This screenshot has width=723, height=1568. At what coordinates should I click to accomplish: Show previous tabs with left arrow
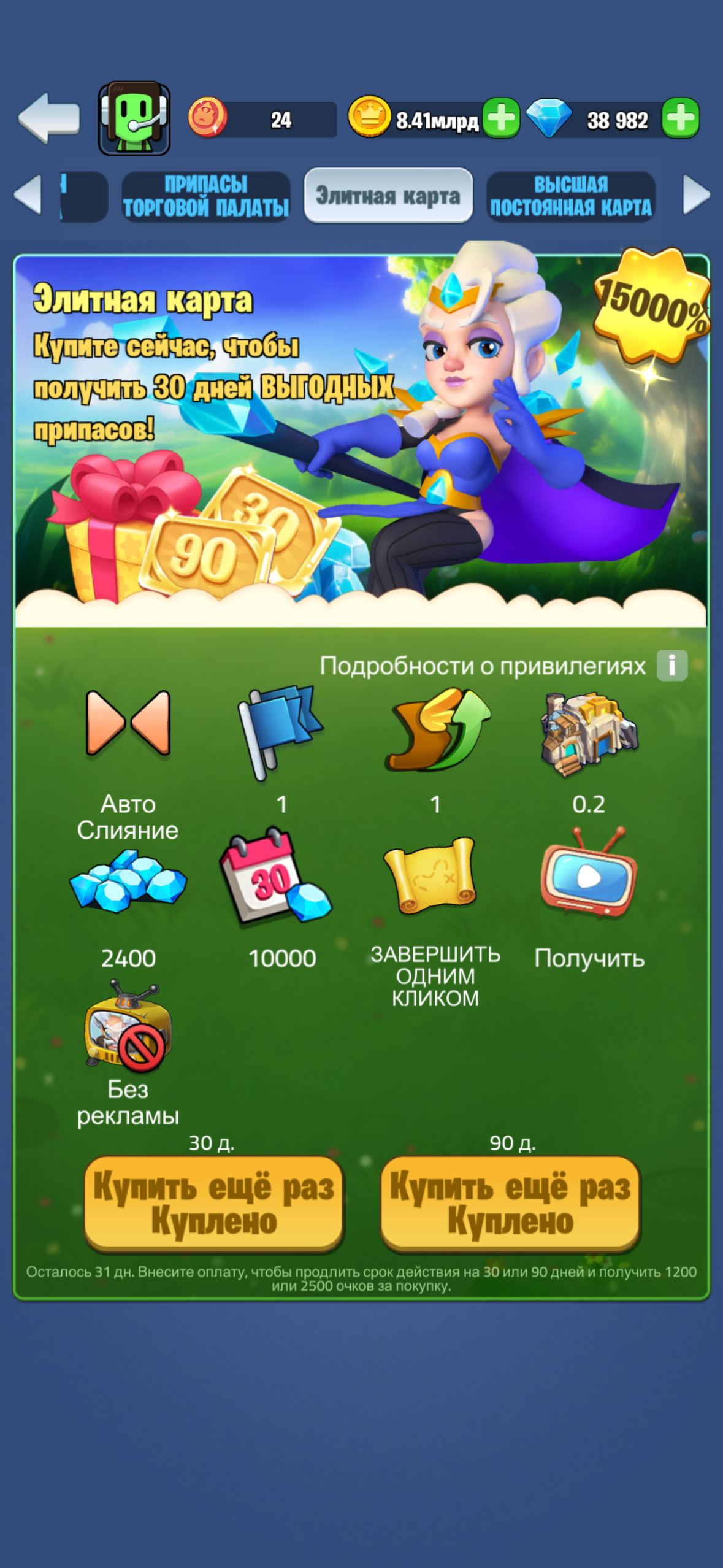coord(28,195)
